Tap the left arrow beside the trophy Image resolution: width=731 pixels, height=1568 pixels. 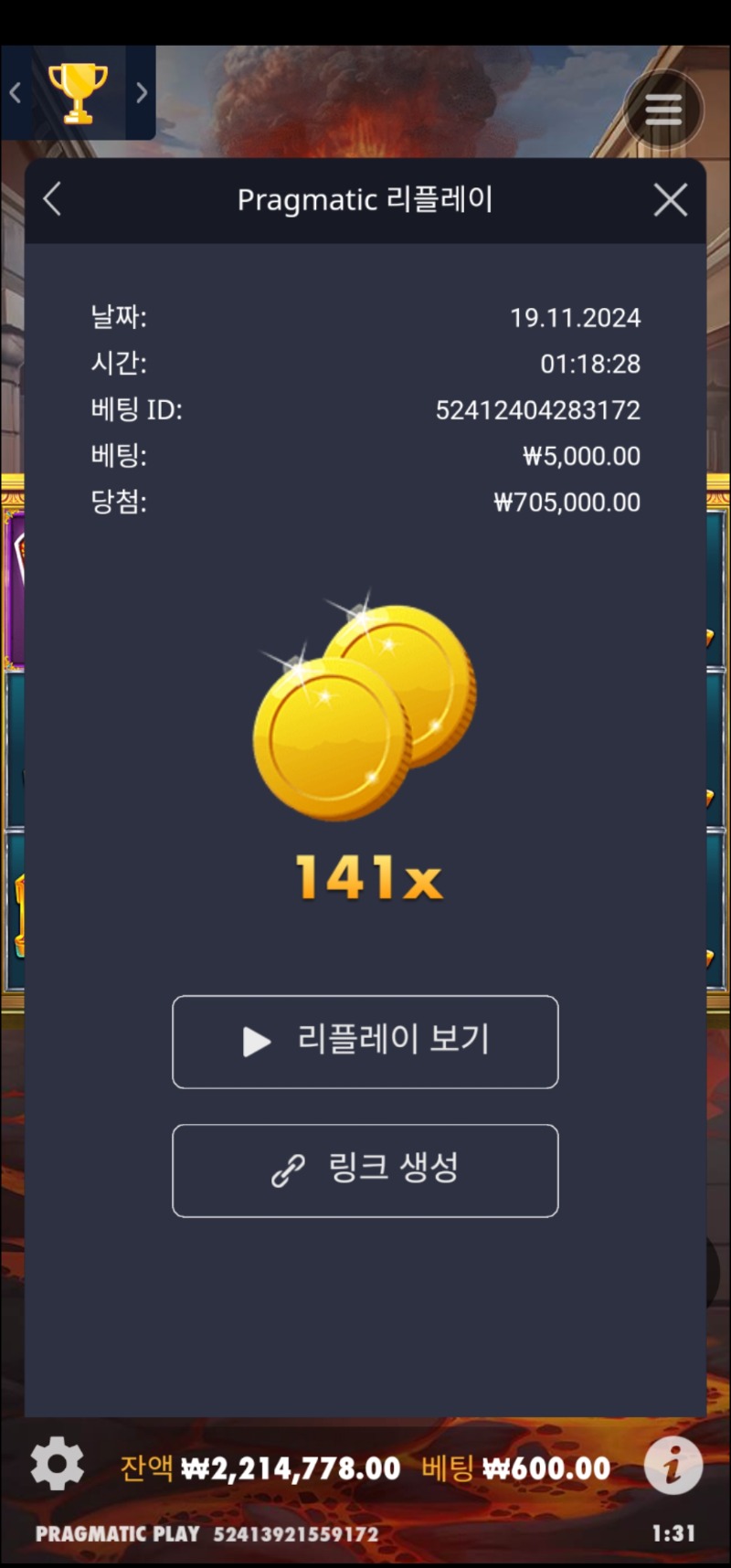point(16,92)
